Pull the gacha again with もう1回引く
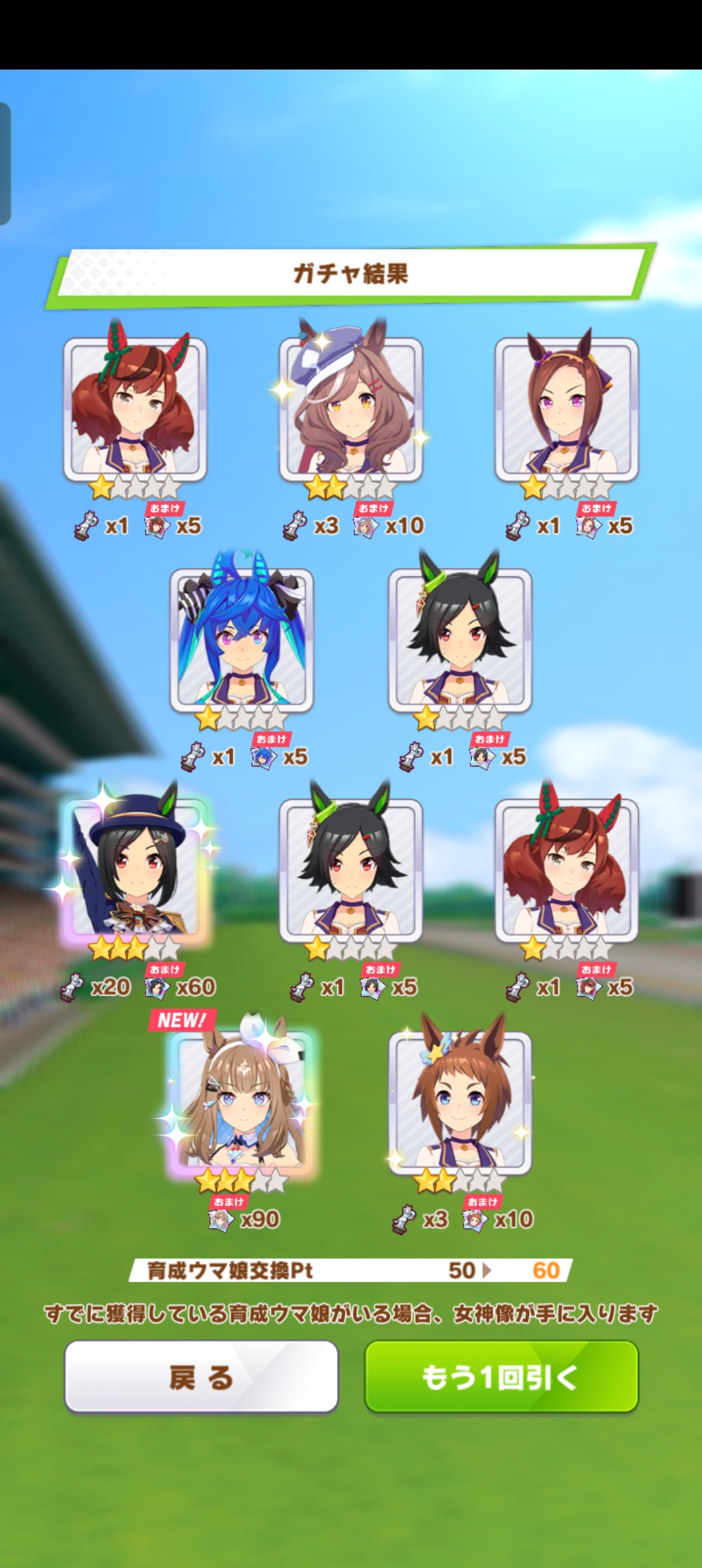Viewport: 702px width, 1568px height. pyautogui.click(x=501, y=1376)
